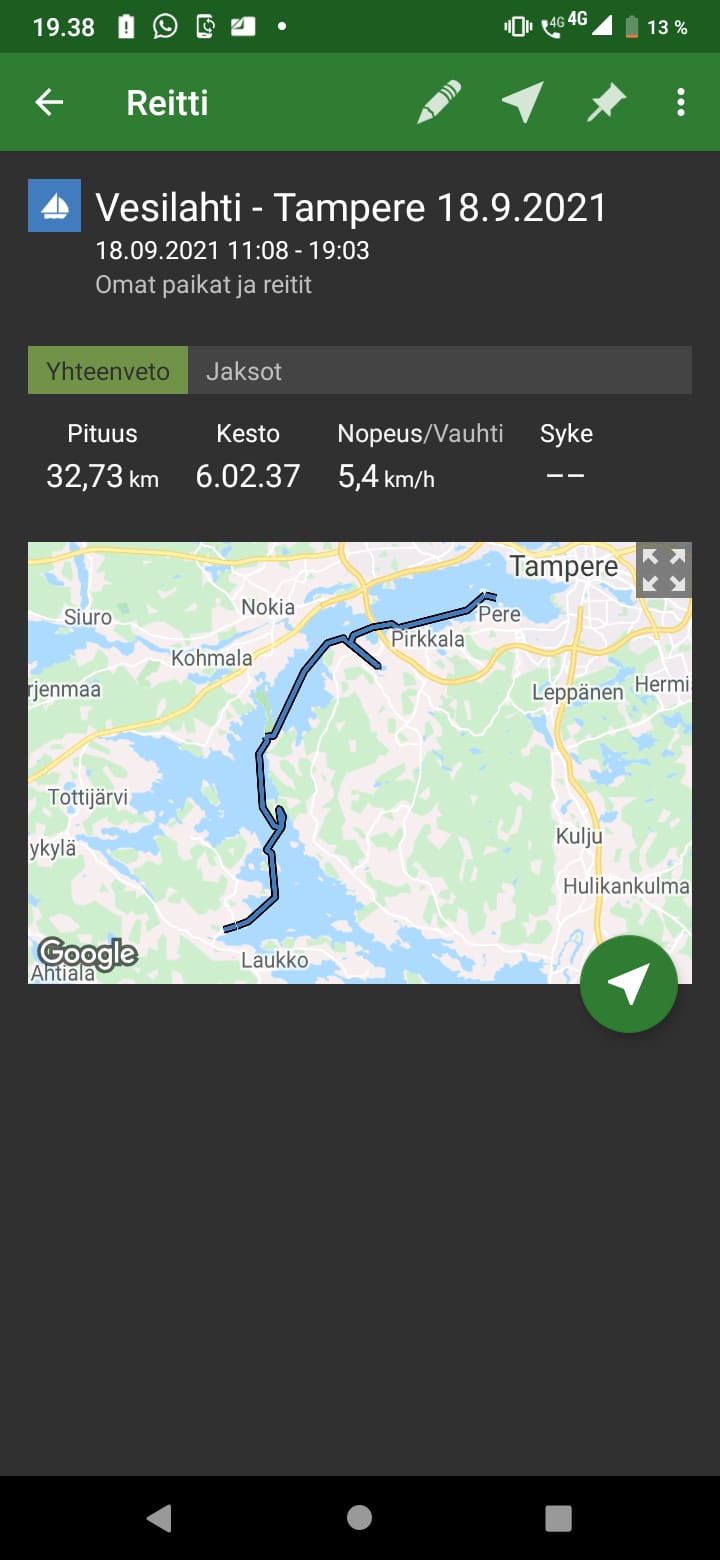Tap the navigate arrow in the toolbar

pyautogui.click(x=522, y=103)
